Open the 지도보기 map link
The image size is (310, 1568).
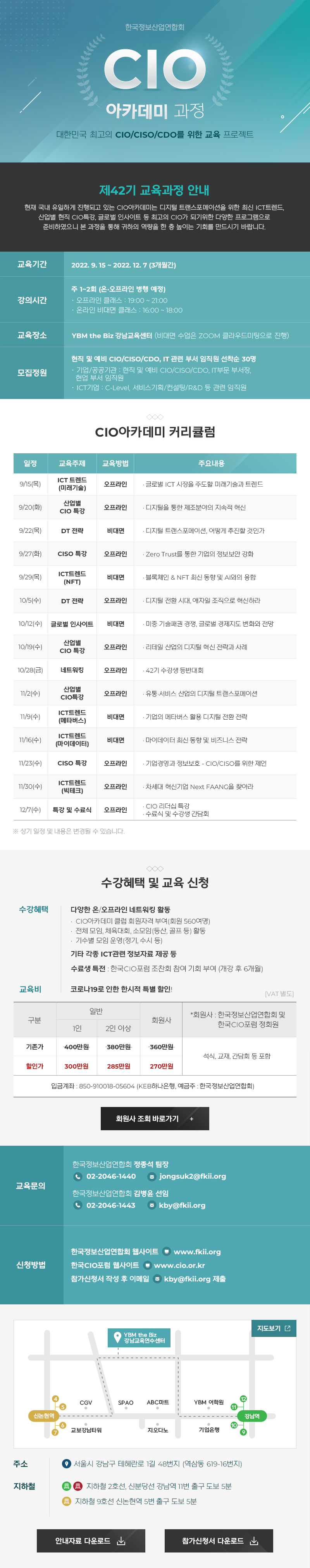(274, 1328)
